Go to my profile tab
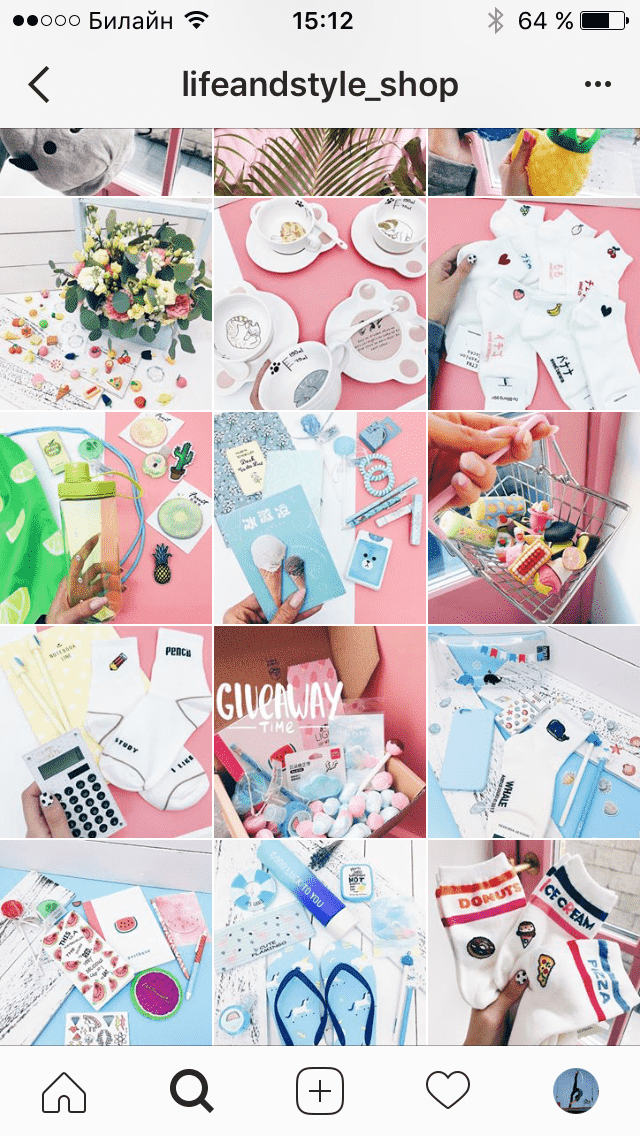 [576, 1090]
